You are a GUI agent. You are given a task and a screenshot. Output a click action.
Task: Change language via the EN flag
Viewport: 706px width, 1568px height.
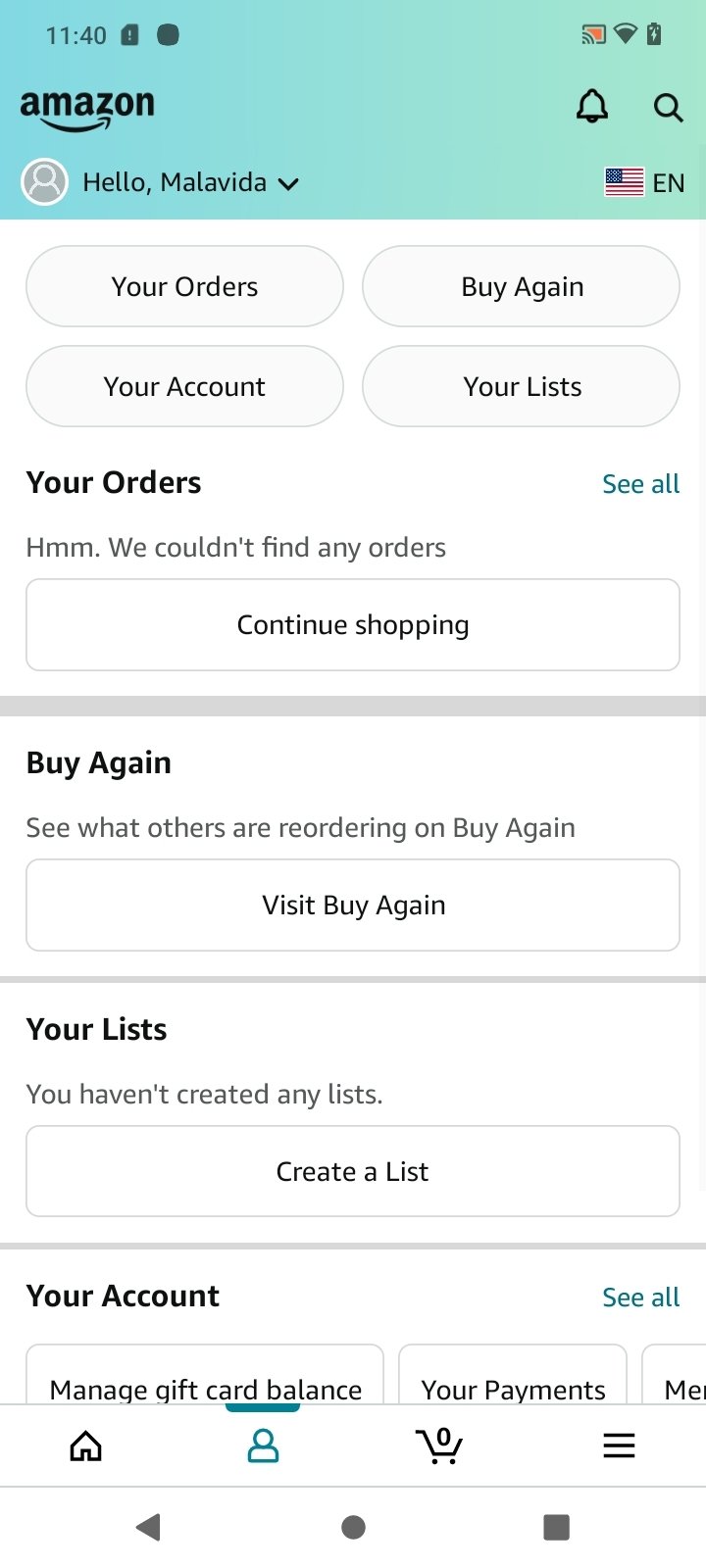(x=644, y=182)
